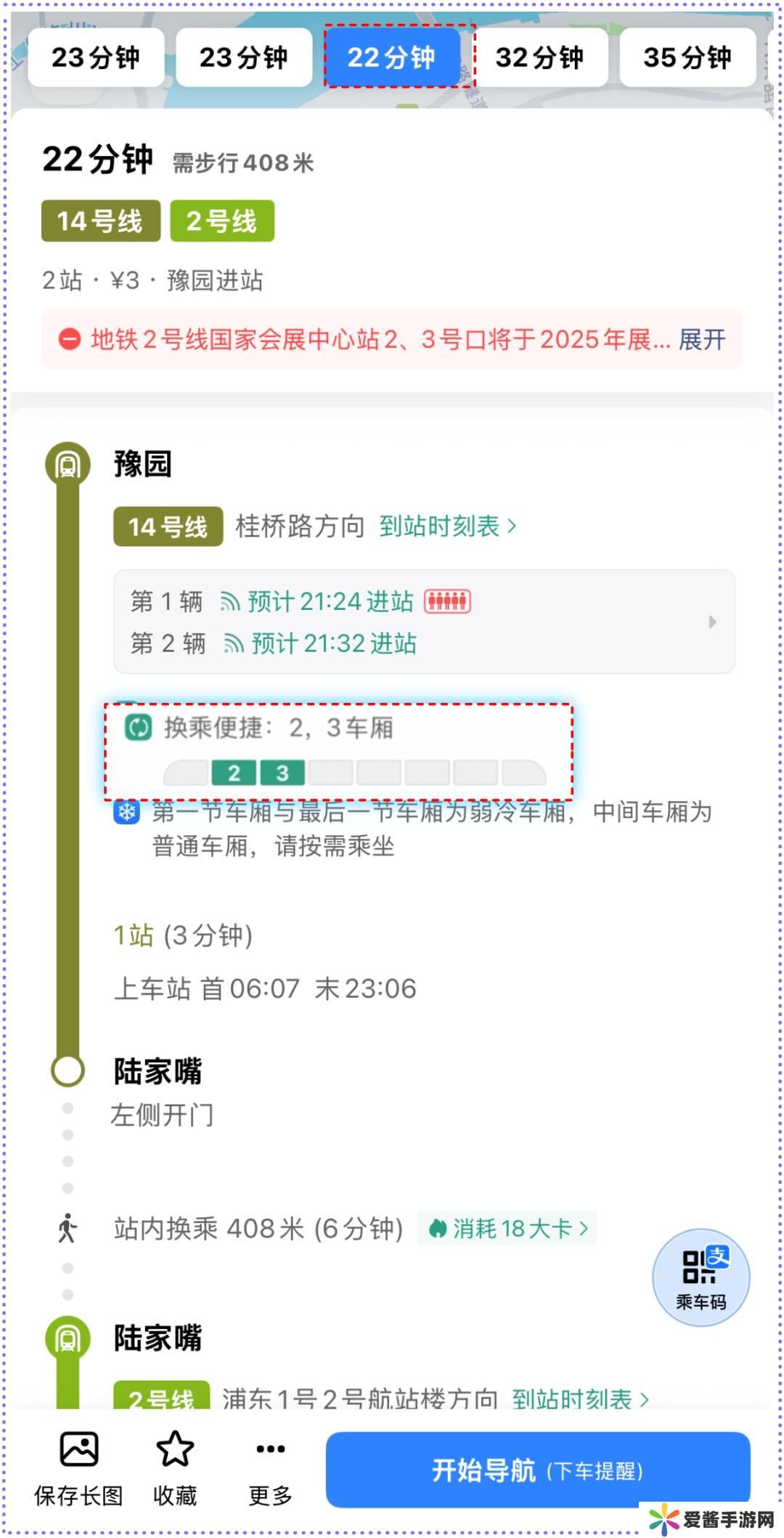Start navigation with 开始导航
784x1538 pixels.
[537, 1470]
